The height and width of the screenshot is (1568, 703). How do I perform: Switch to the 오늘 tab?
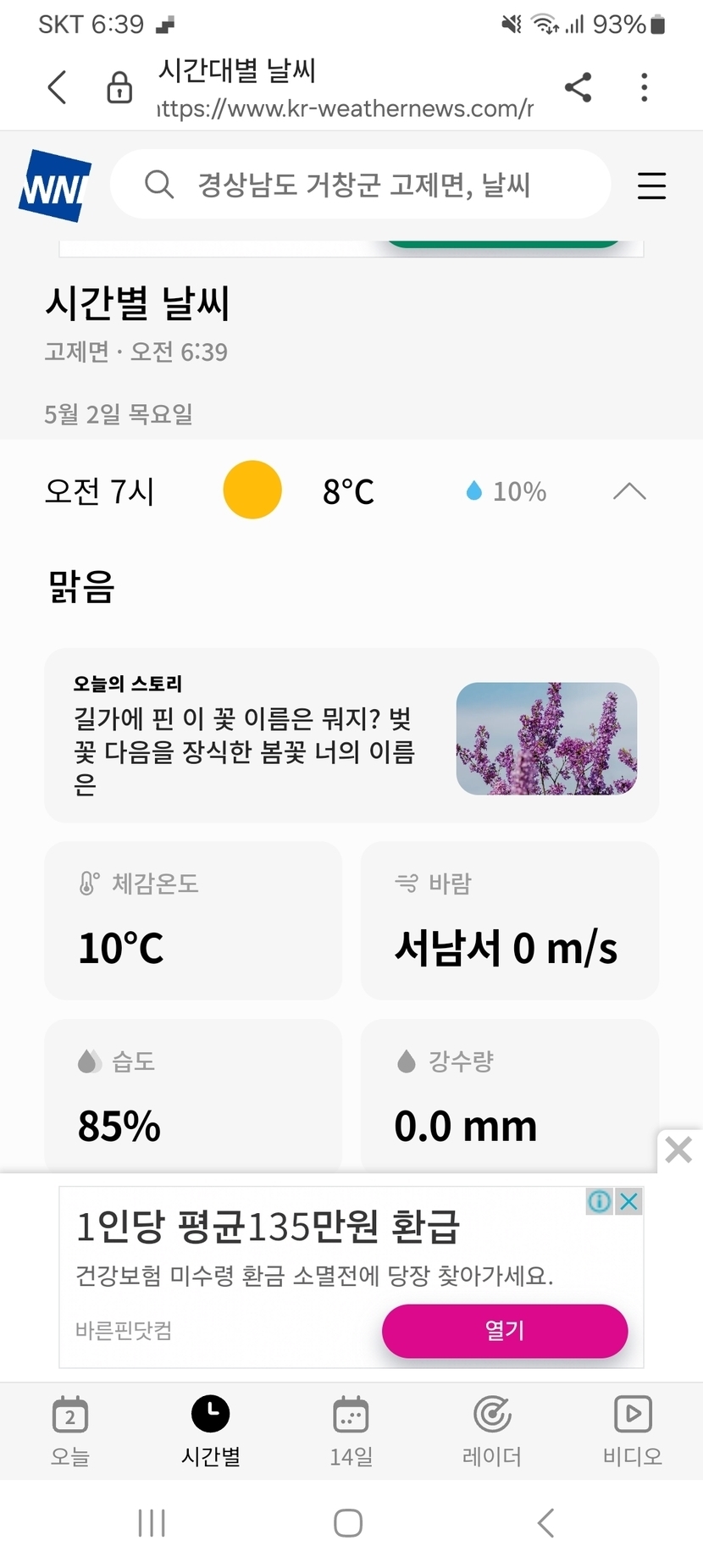click(x=70, y=1431)
